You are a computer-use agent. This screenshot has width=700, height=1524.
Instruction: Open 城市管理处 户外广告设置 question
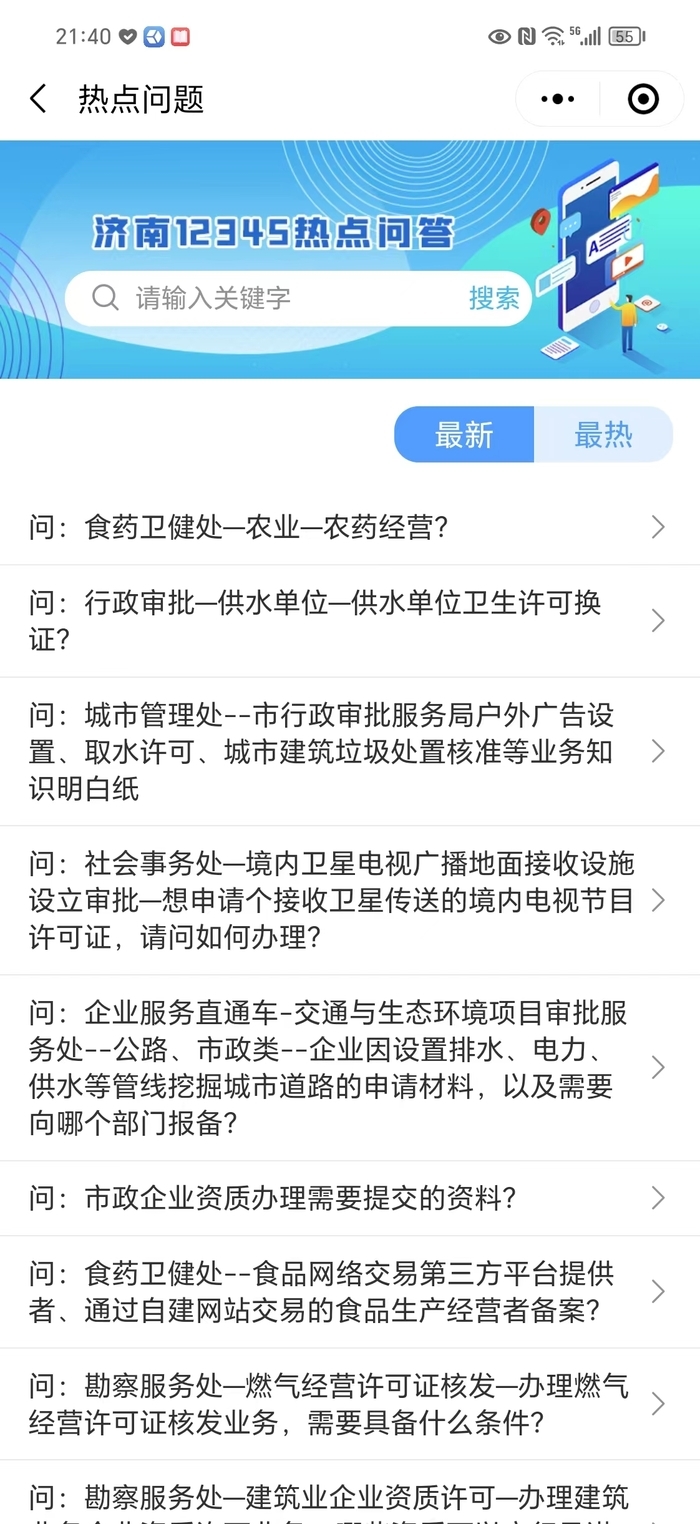point(350,752)
